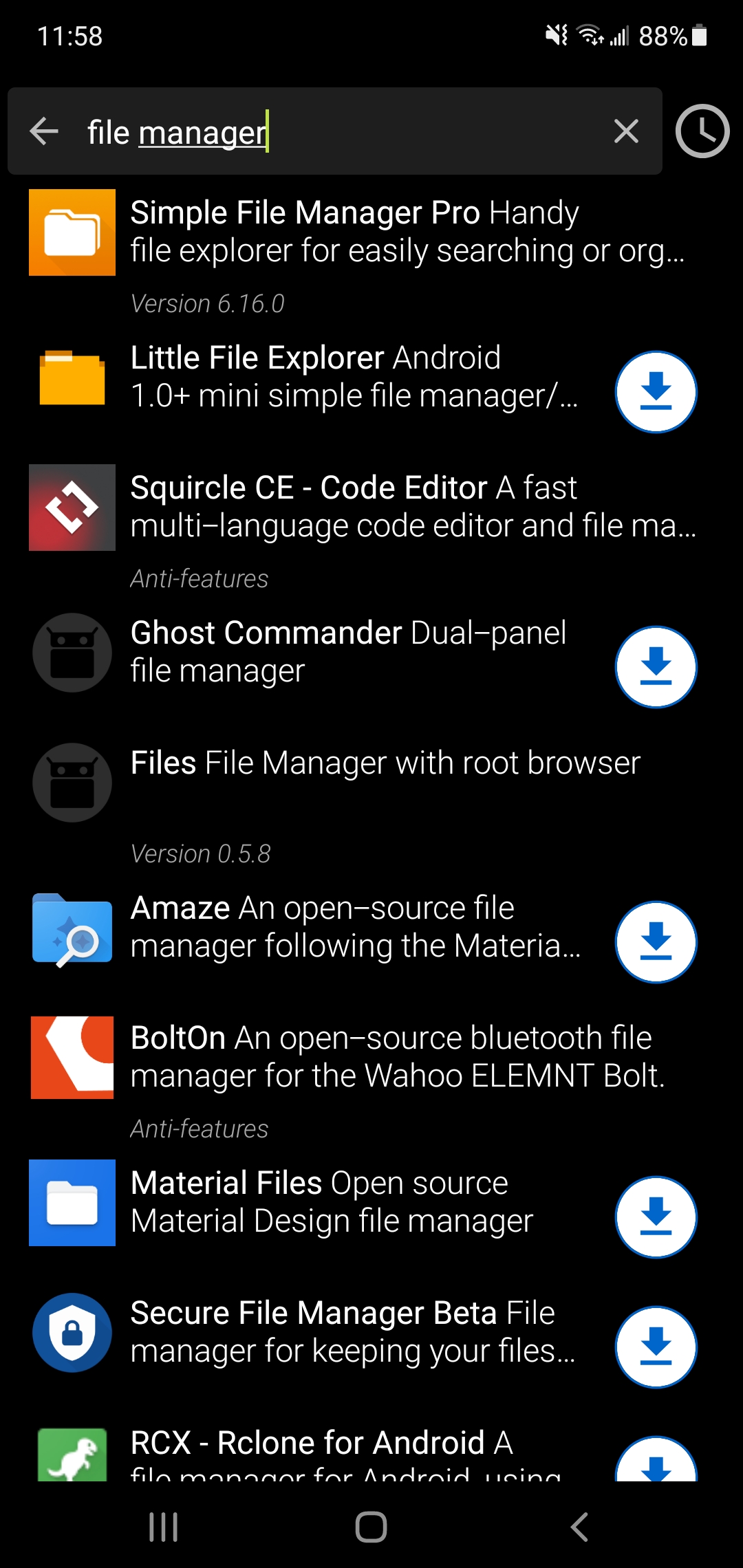Tap the back arrow in the search bar
The image size is (743, 1568).
point(43,131)
